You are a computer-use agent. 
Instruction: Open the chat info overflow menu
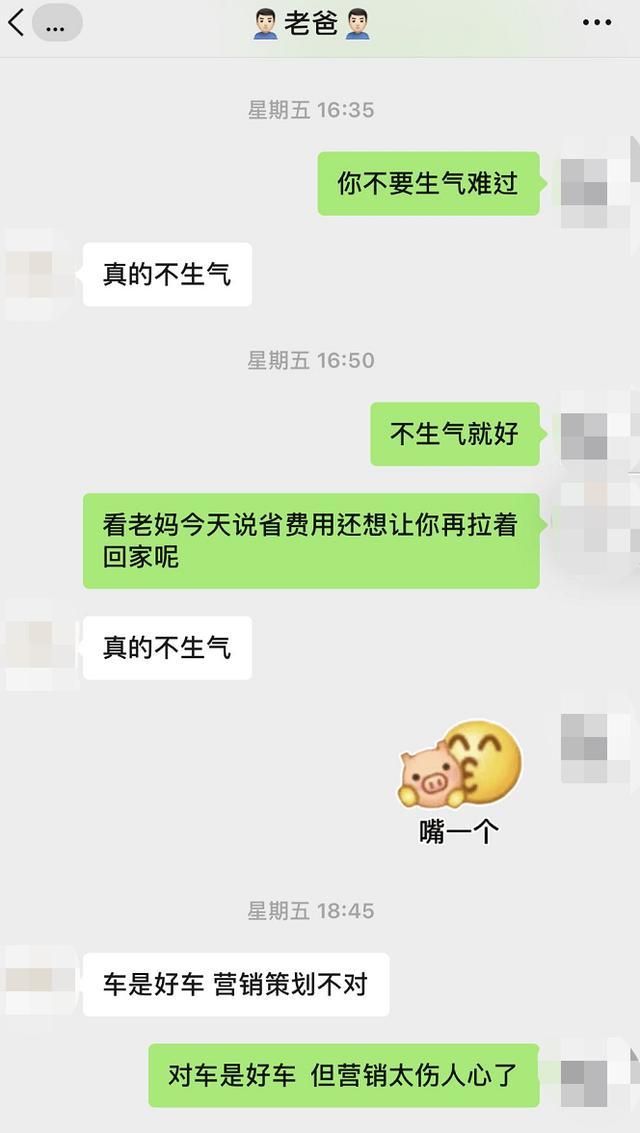[597, 23]
